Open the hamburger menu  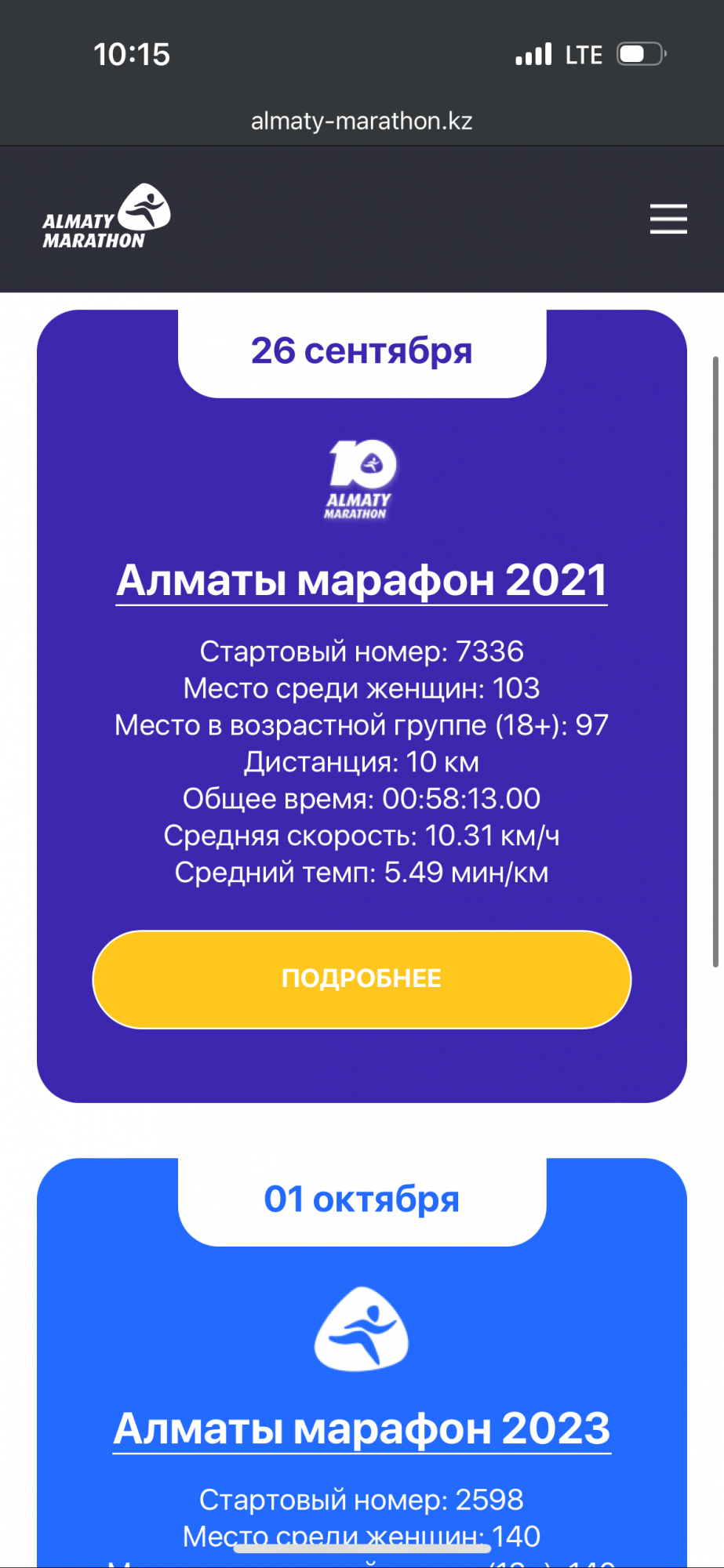coord(668,219)
